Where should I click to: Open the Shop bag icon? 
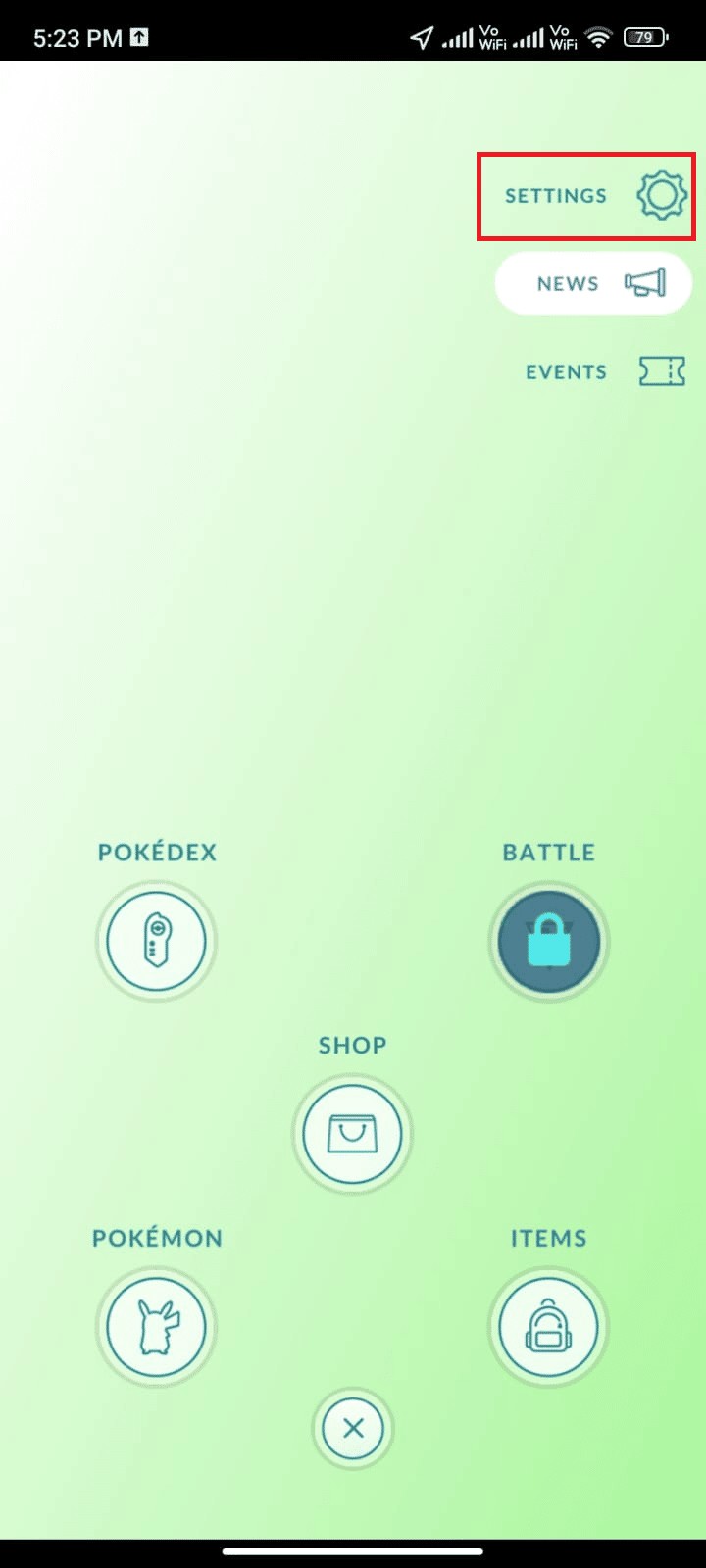[353, 1133]
